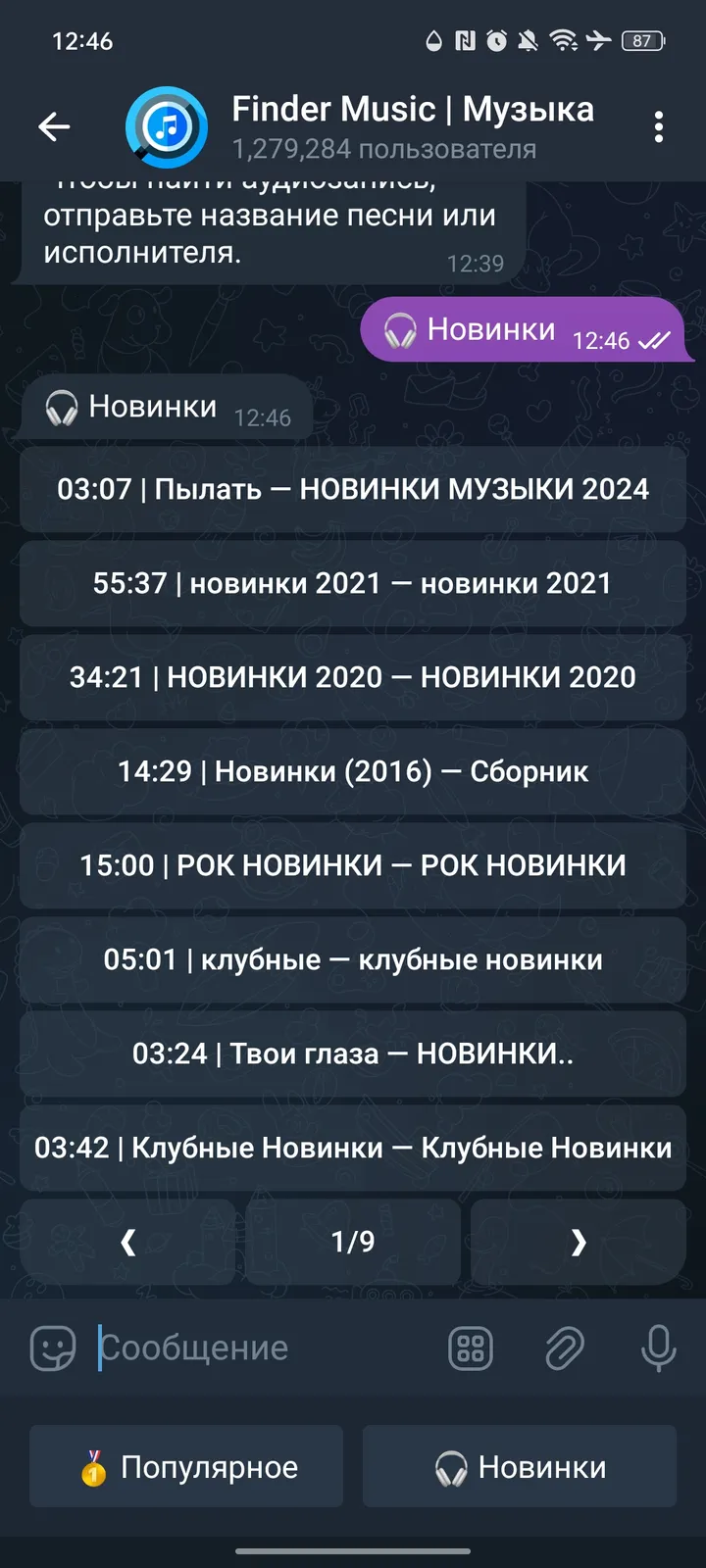Select track Твои глаза — НОВИНКИ
706x1568 pixels.
point(352,1053)
